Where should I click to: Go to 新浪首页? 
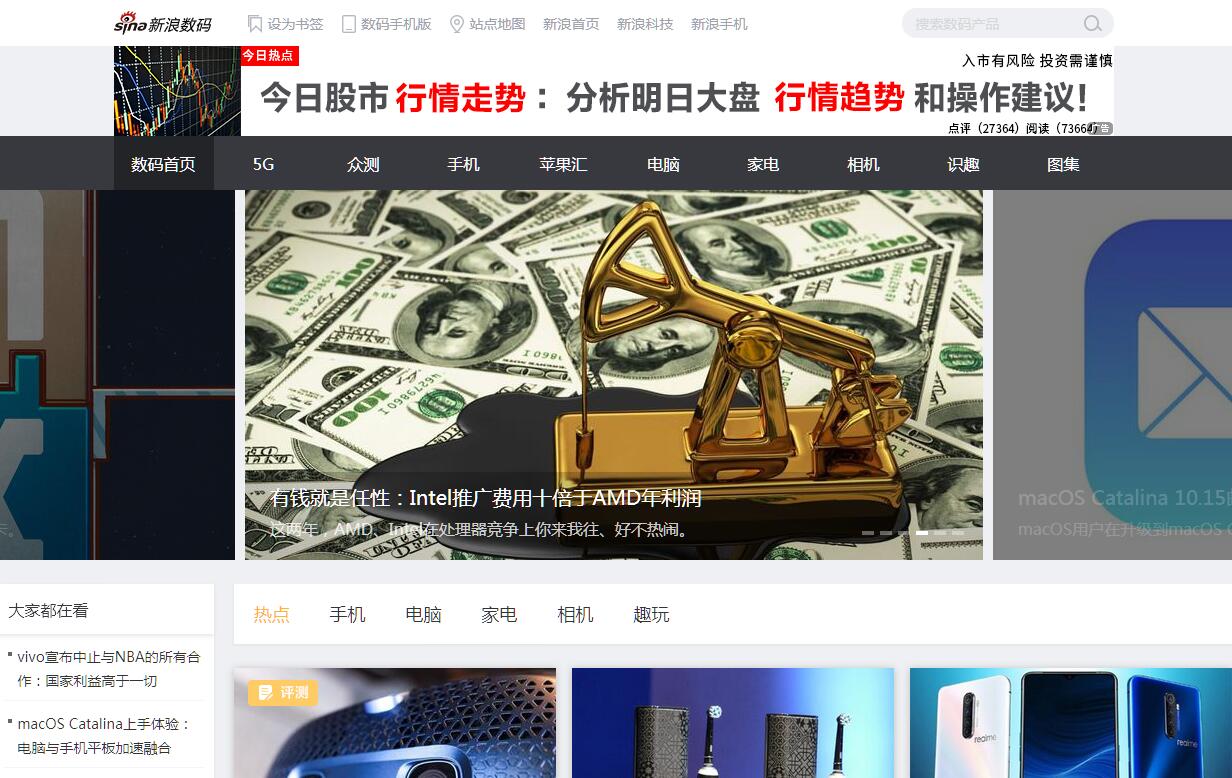571,24
